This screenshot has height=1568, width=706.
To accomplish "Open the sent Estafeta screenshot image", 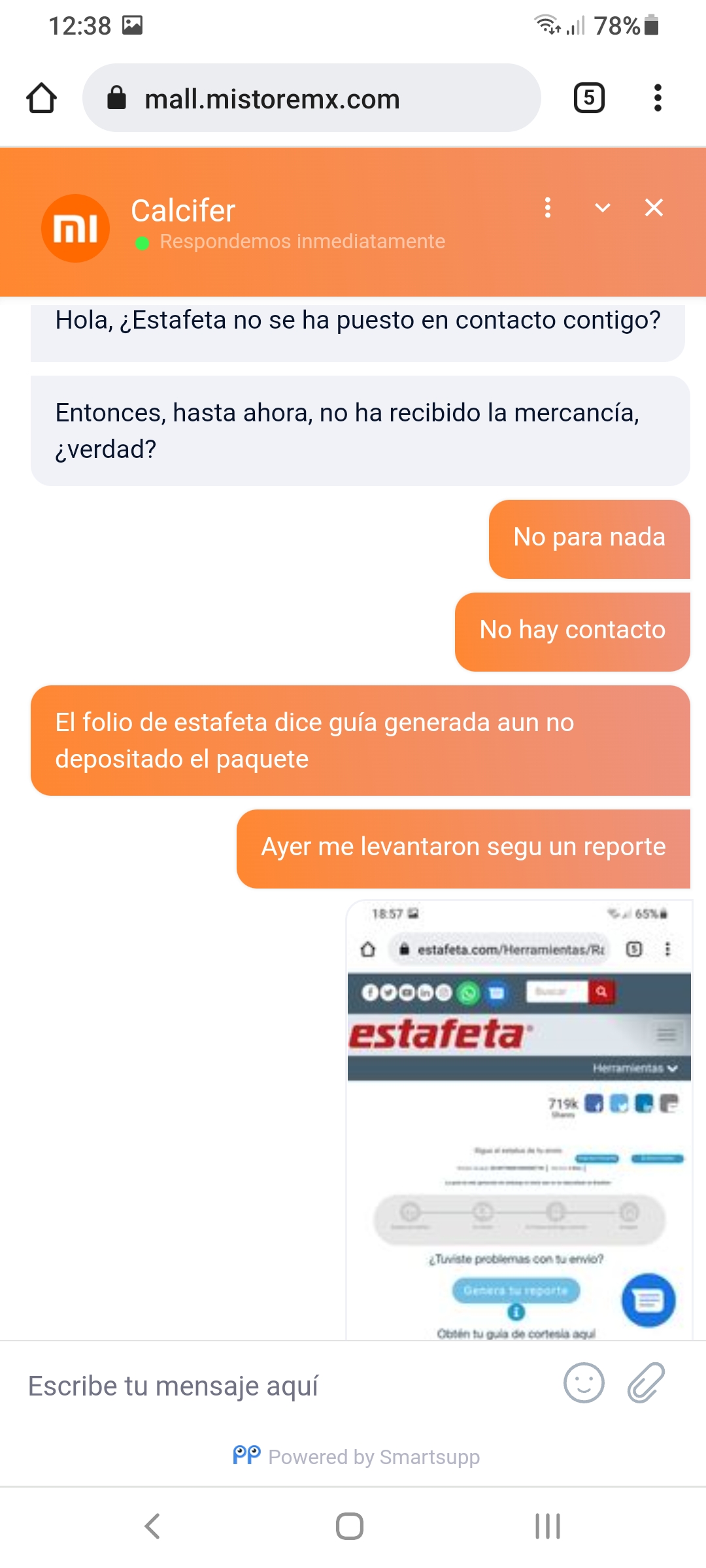I will (x=518, y=1119).
